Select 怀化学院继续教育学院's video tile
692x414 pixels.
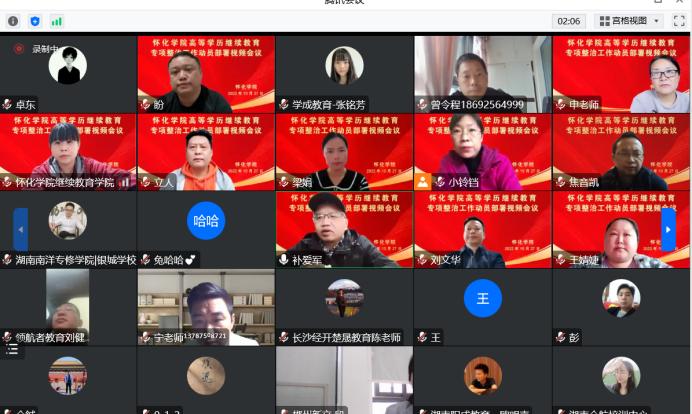pyautogui.click(x=68, y=151)
